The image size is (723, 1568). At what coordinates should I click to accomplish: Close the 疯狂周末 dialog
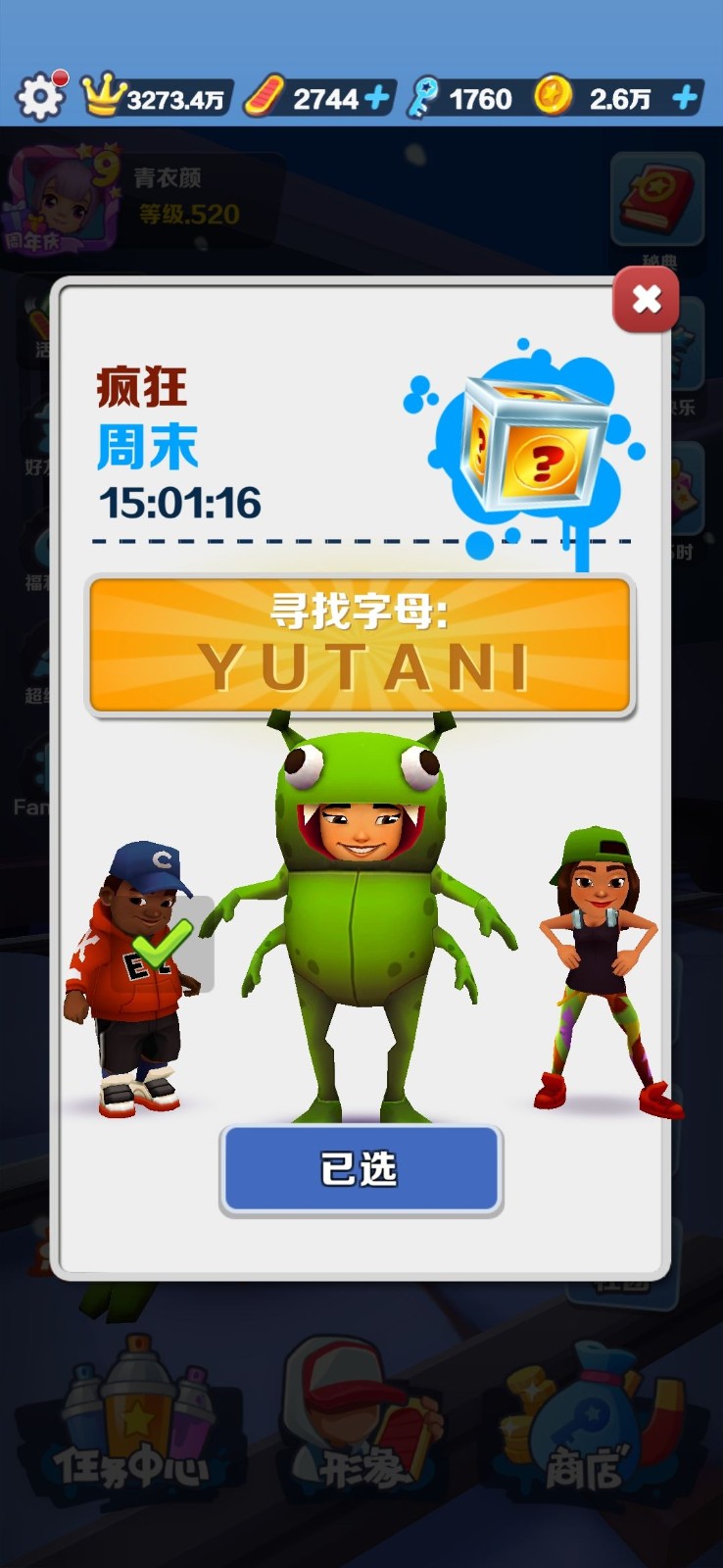click(x=646, y=300)
